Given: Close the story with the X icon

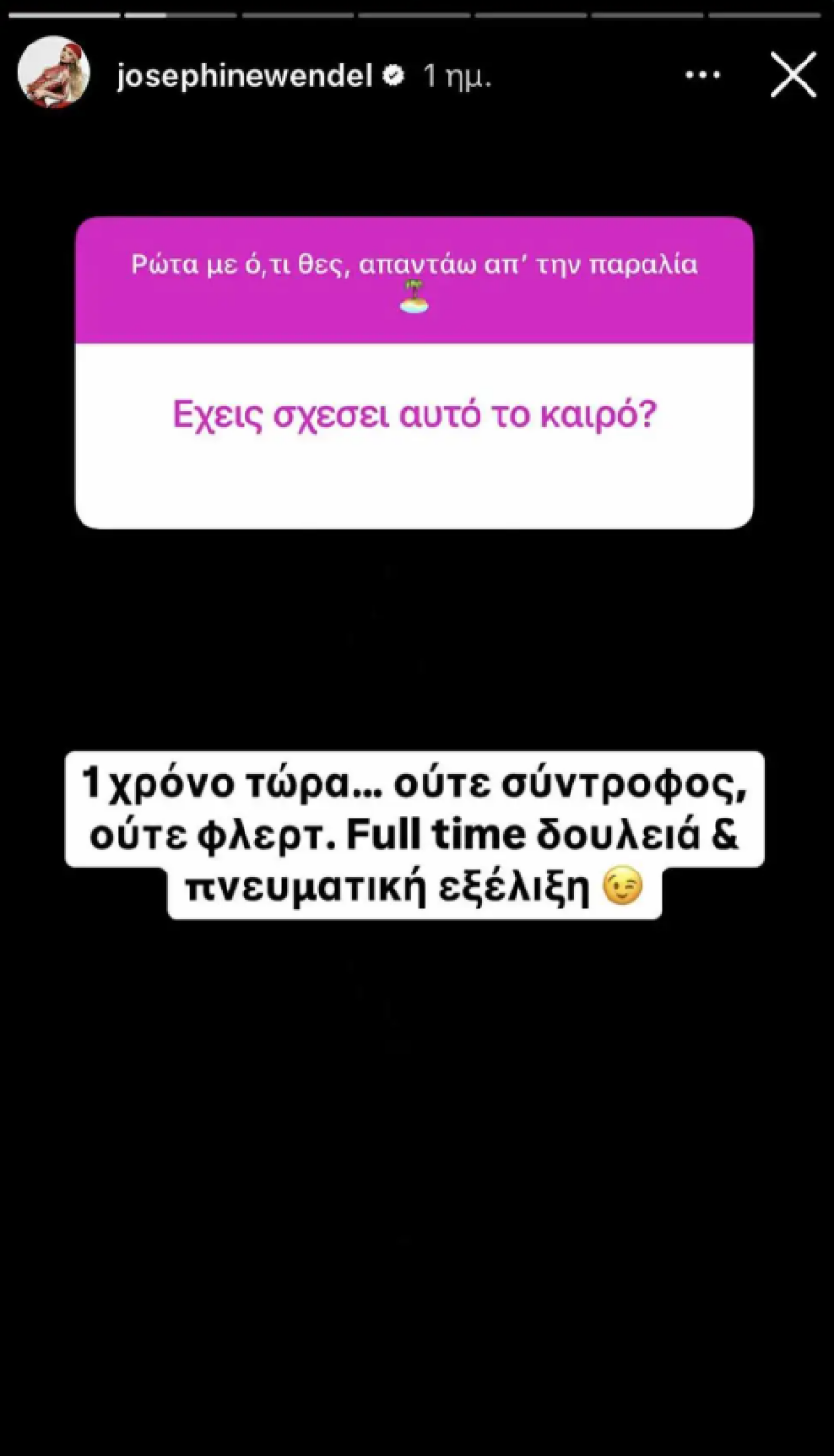Looking at the screenshot, I should pos(793,75).
